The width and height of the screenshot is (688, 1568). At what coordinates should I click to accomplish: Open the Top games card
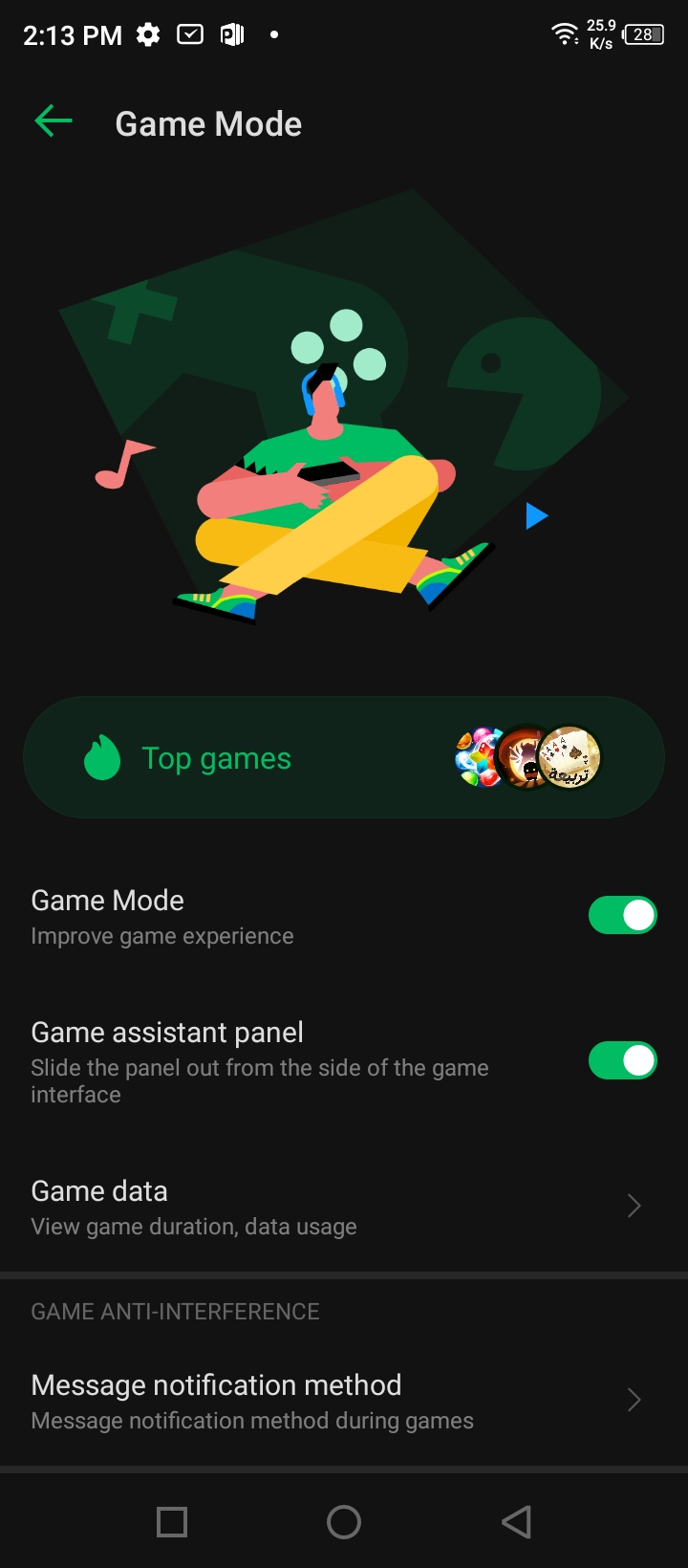[344, 757]
